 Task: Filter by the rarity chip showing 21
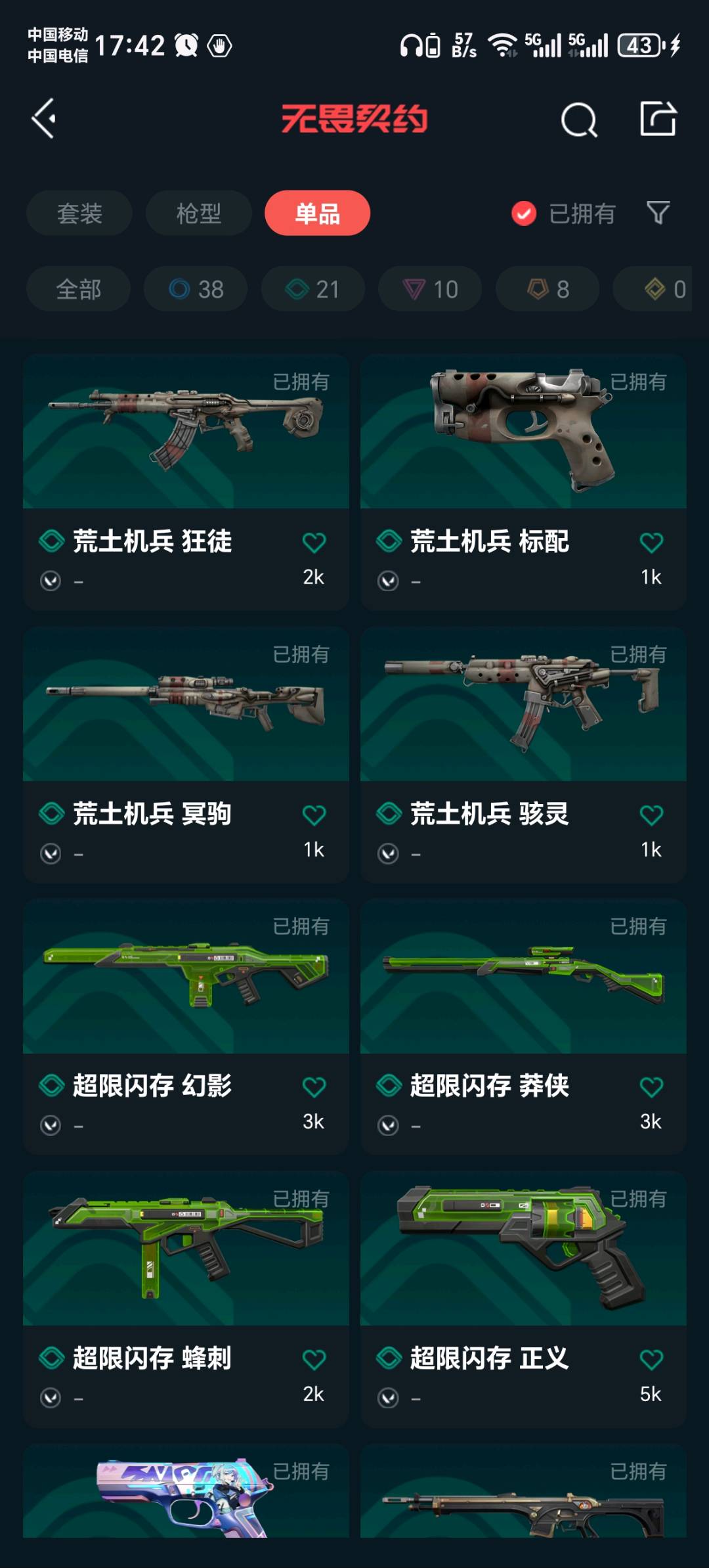coord(312,289)
